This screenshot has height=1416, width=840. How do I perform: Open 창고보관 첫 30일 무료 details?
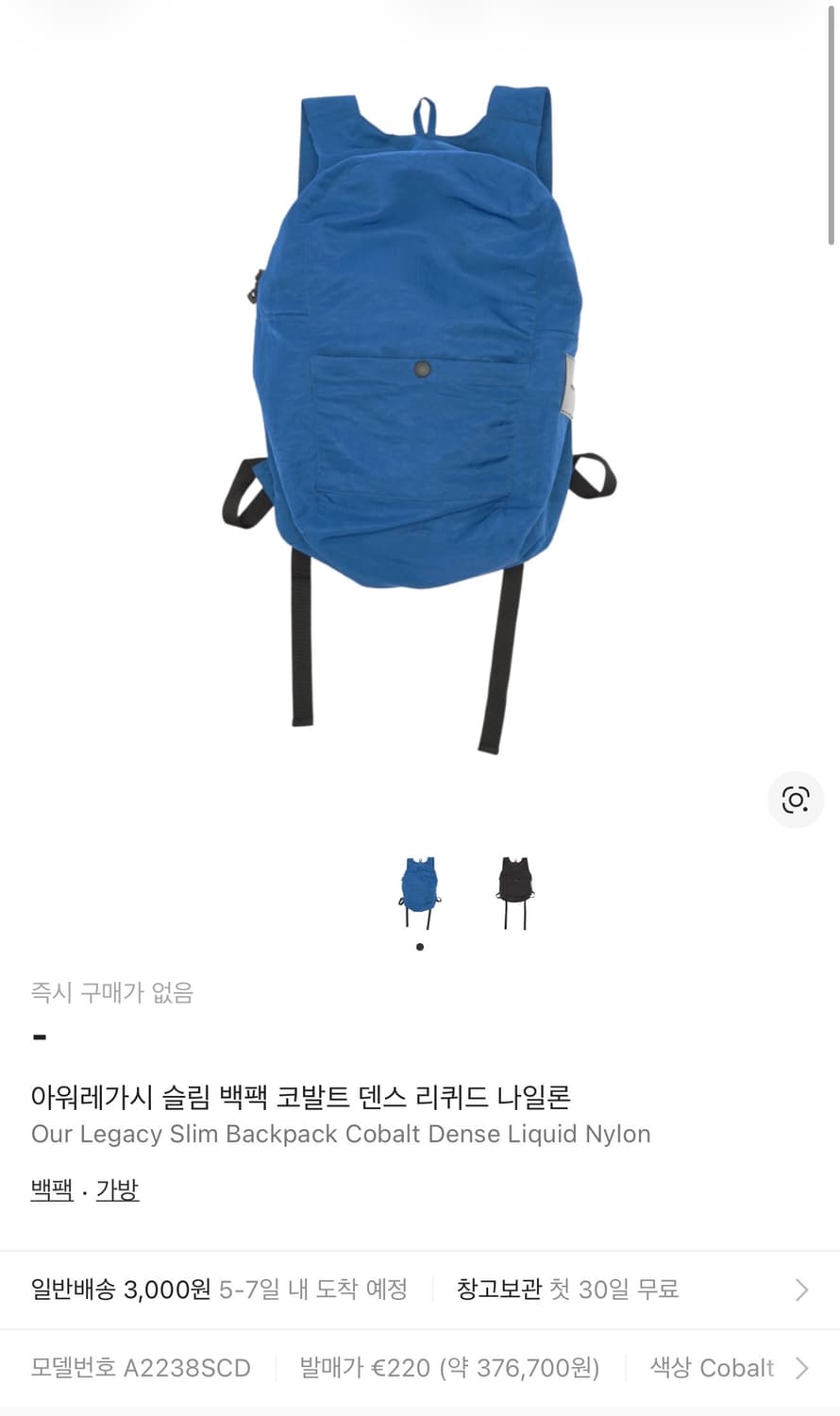(x=569, y=1290)
